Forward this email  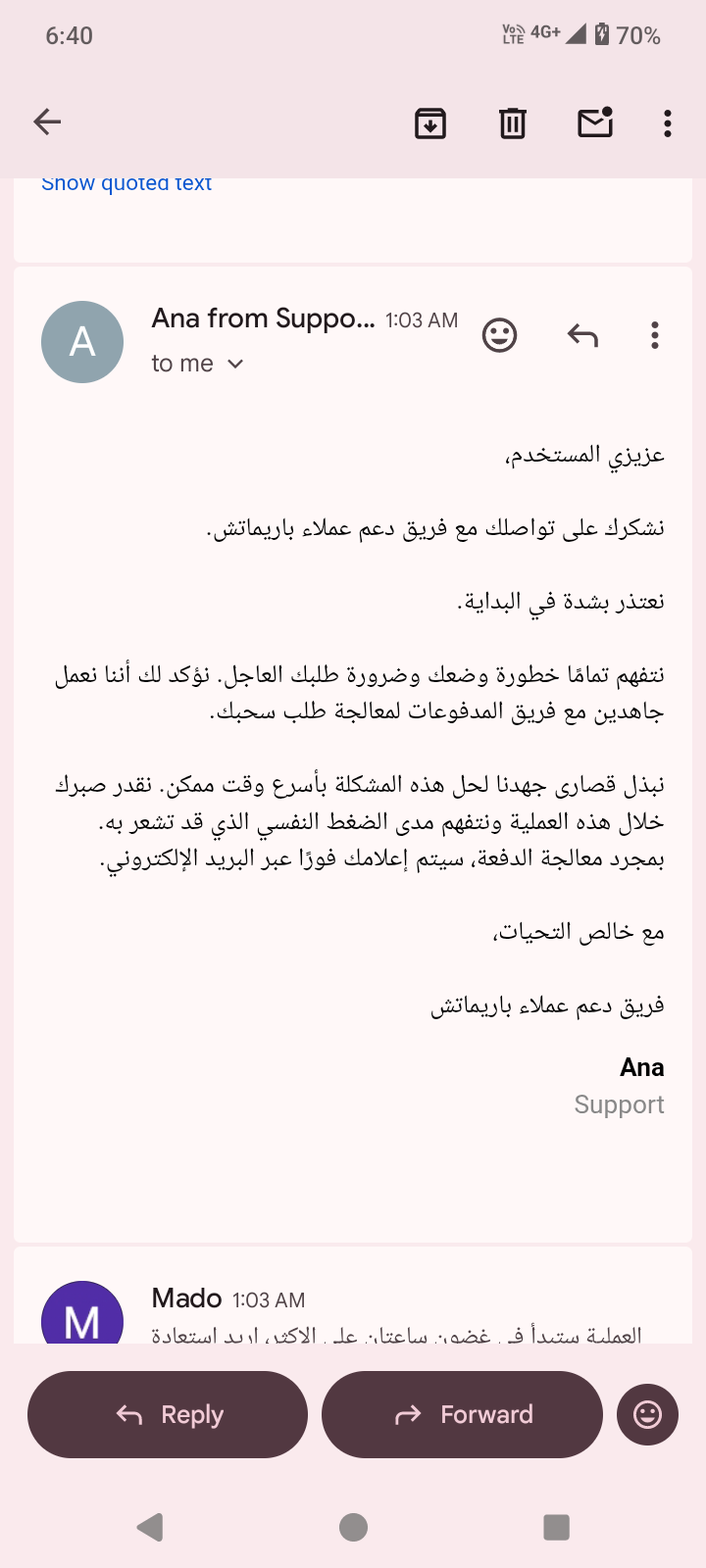coord(462,1414)
